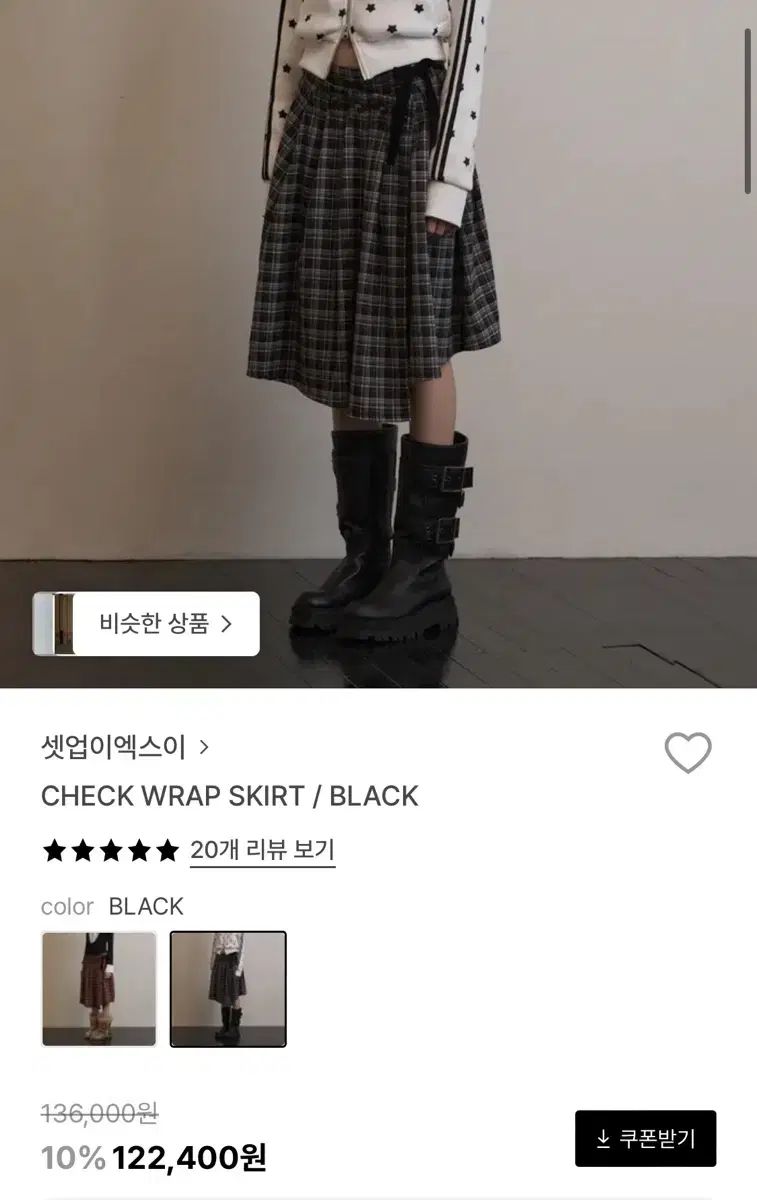Click the third star of the rating
The image size is (757, 1200).
(x=108, y=852)
